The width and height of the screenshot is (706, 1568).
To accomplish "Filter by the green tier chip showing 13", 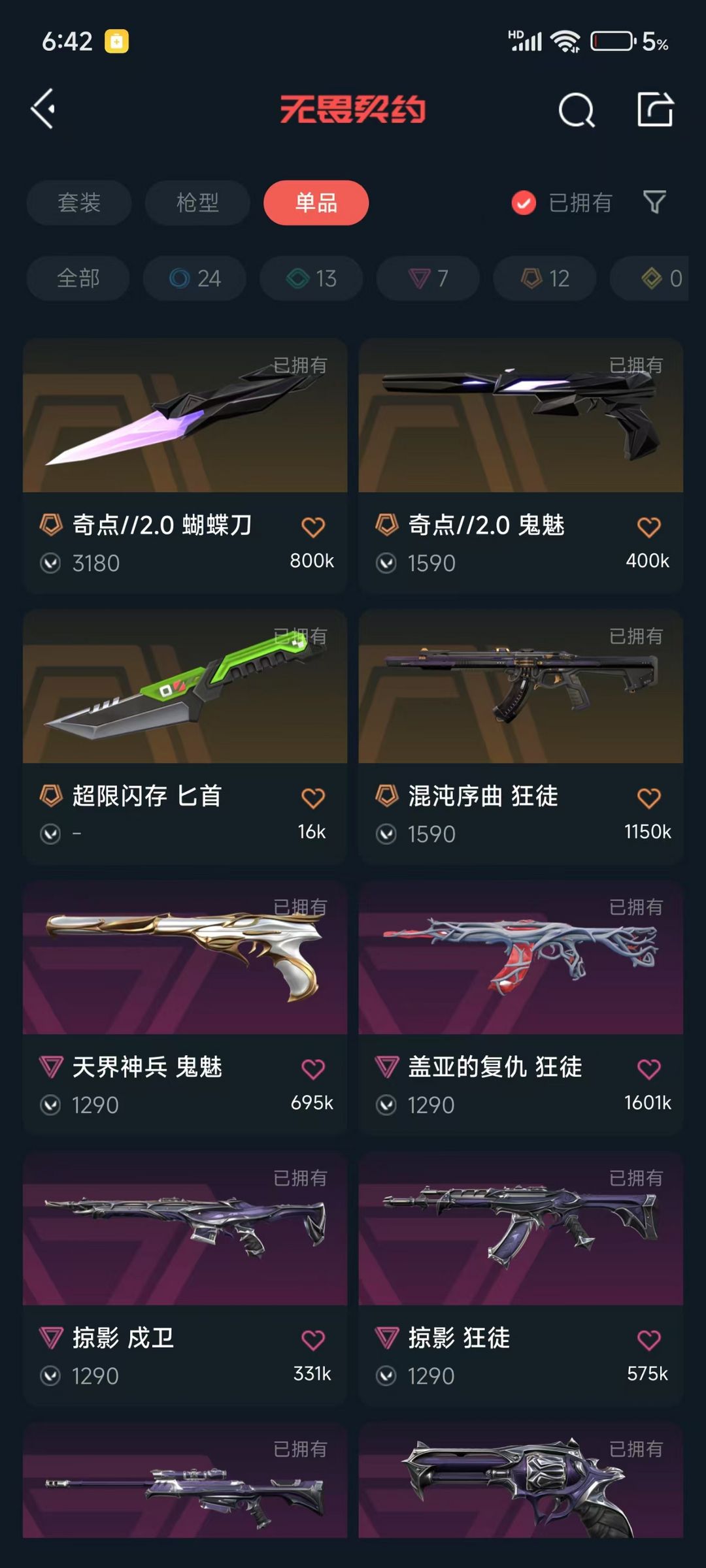I will coord(311,278).
